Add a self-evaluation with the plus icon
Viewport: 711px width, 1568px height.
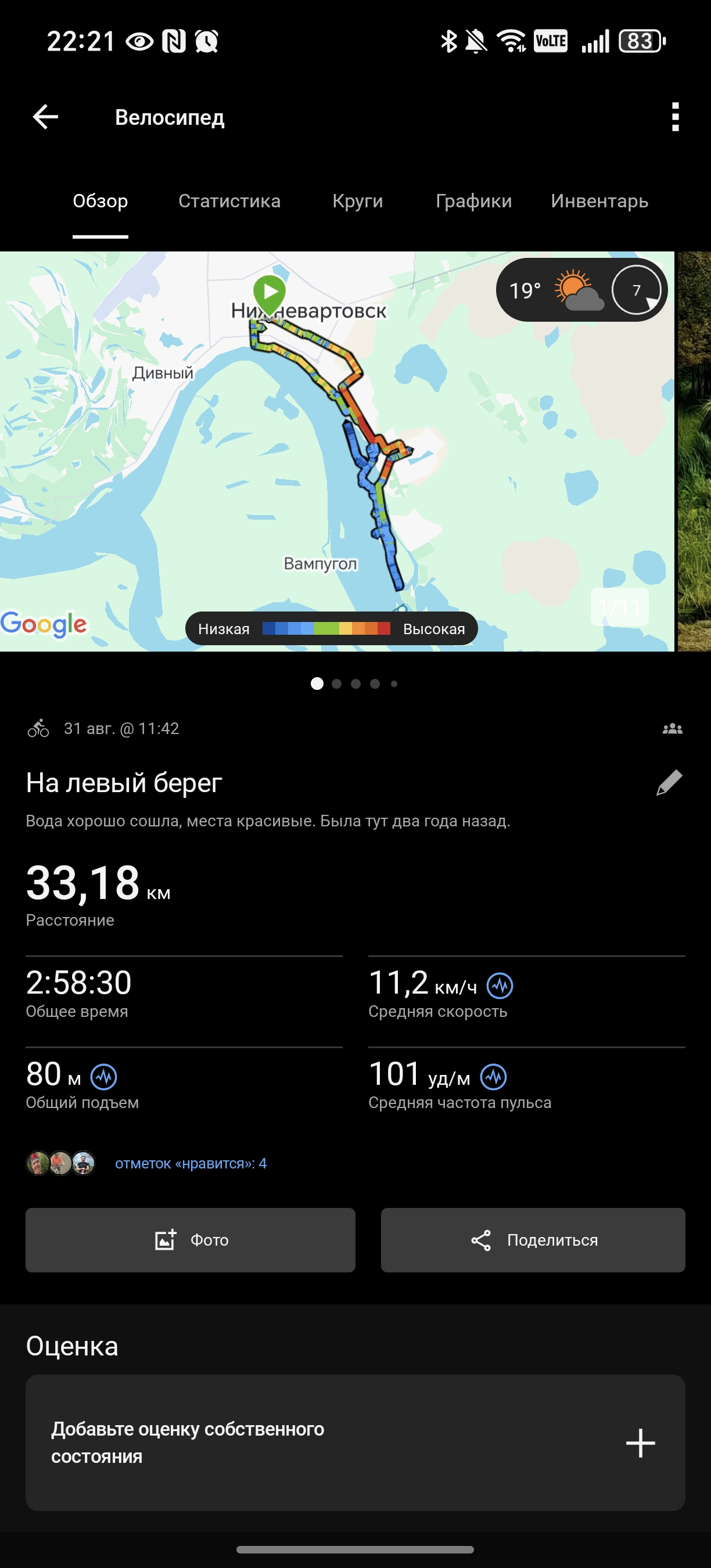[640, 1443]
